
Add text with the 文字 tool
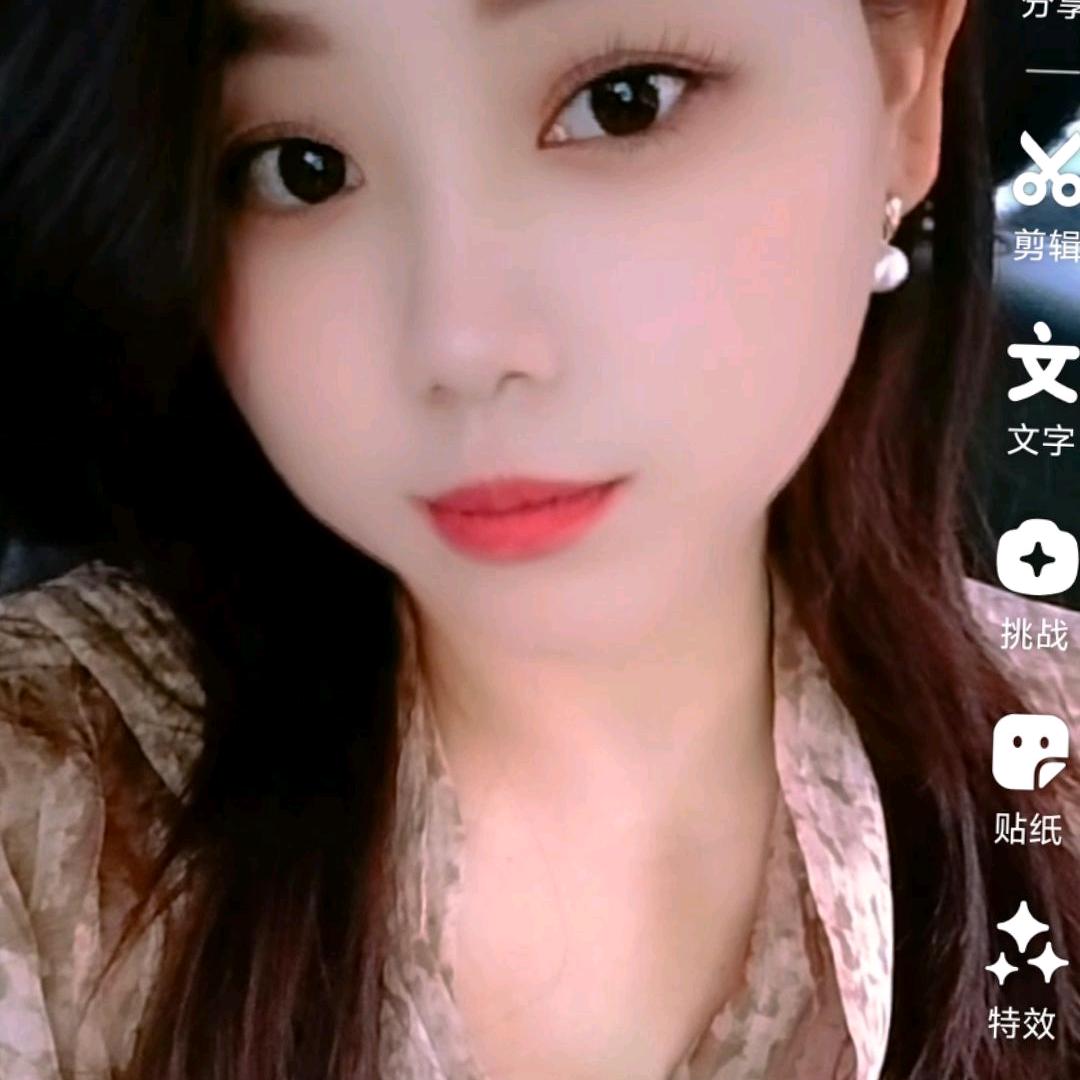pos(1041,372)
